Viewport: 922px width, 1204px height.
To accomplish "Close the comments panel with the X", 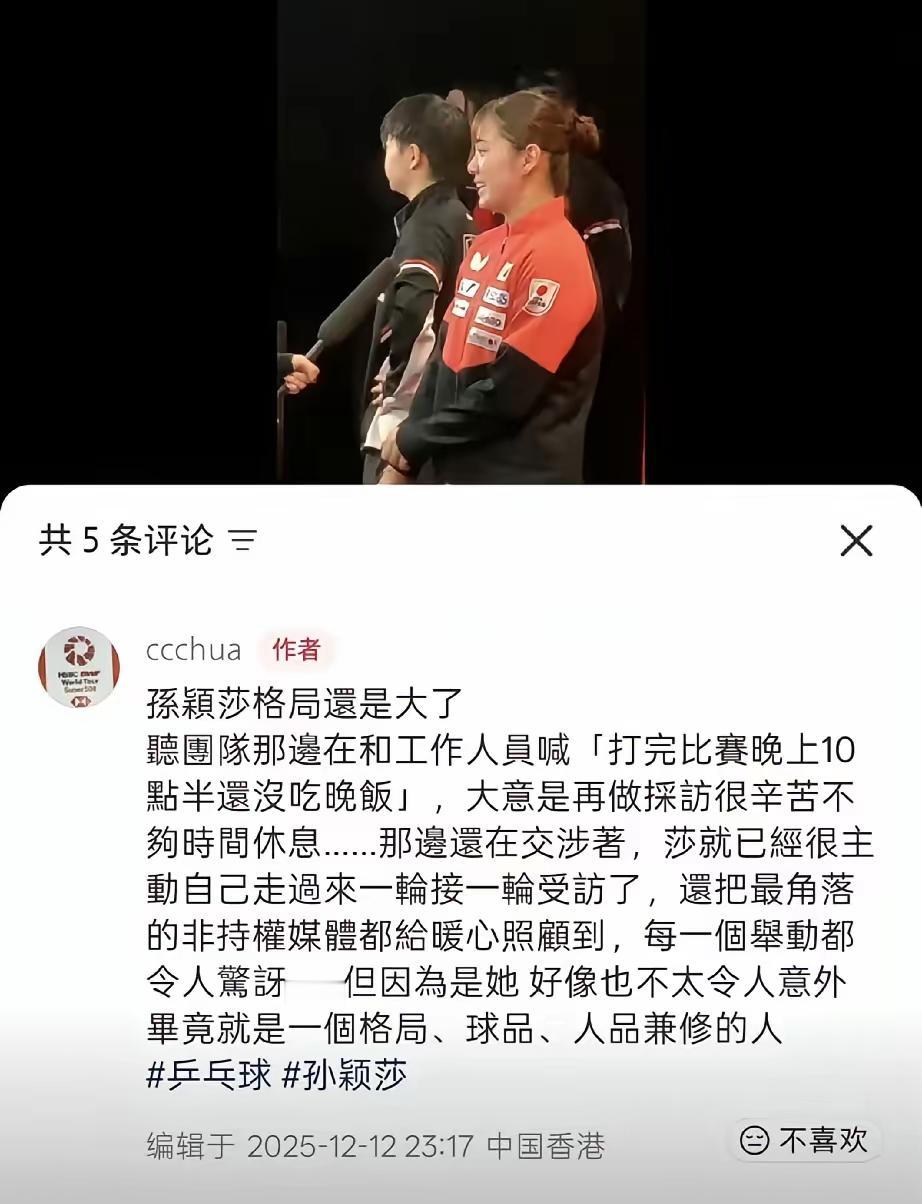I will [x=857, y=541].
